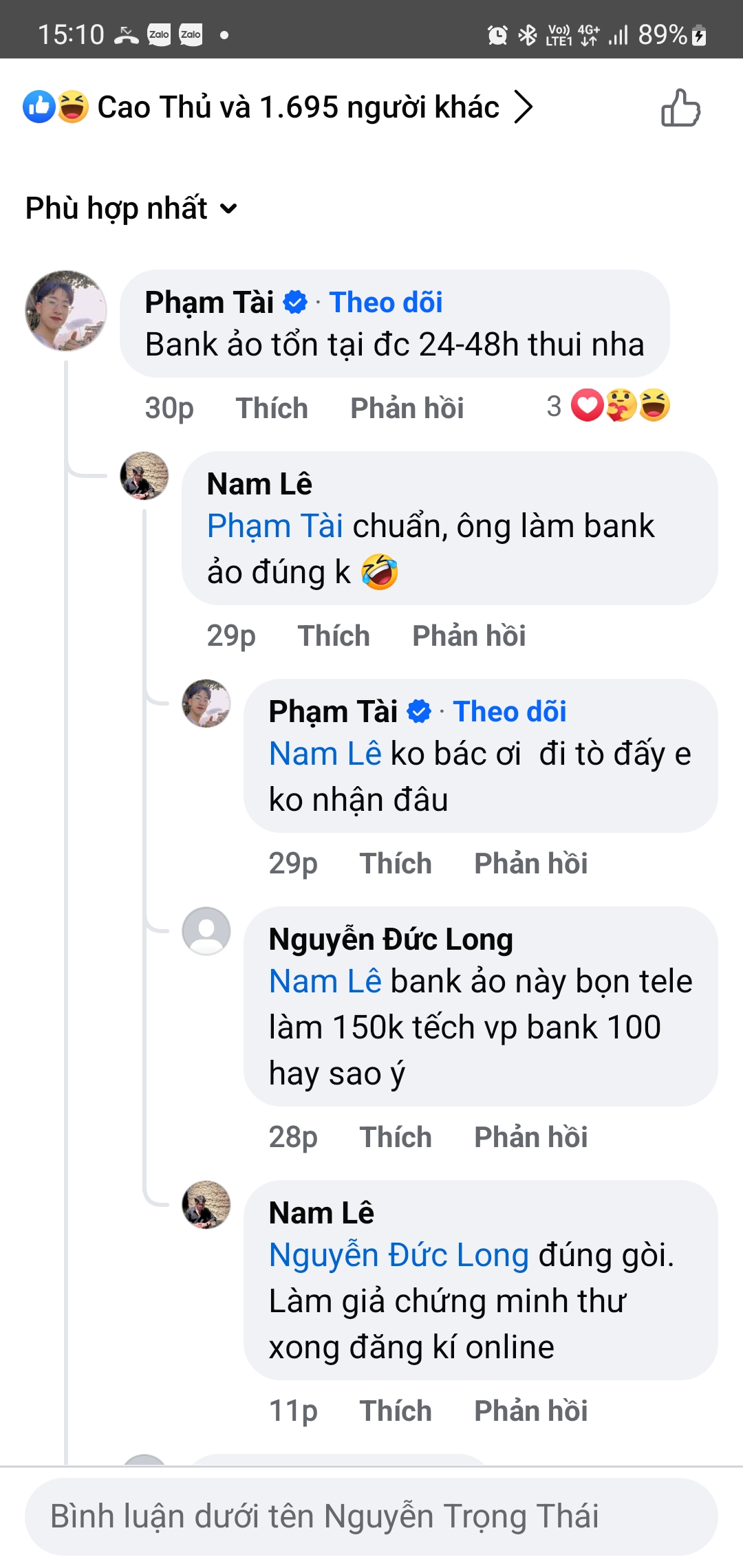Follow Phạm Tài from the top comment
This screenshot has width=743, height=1568.
click(386, 303)
